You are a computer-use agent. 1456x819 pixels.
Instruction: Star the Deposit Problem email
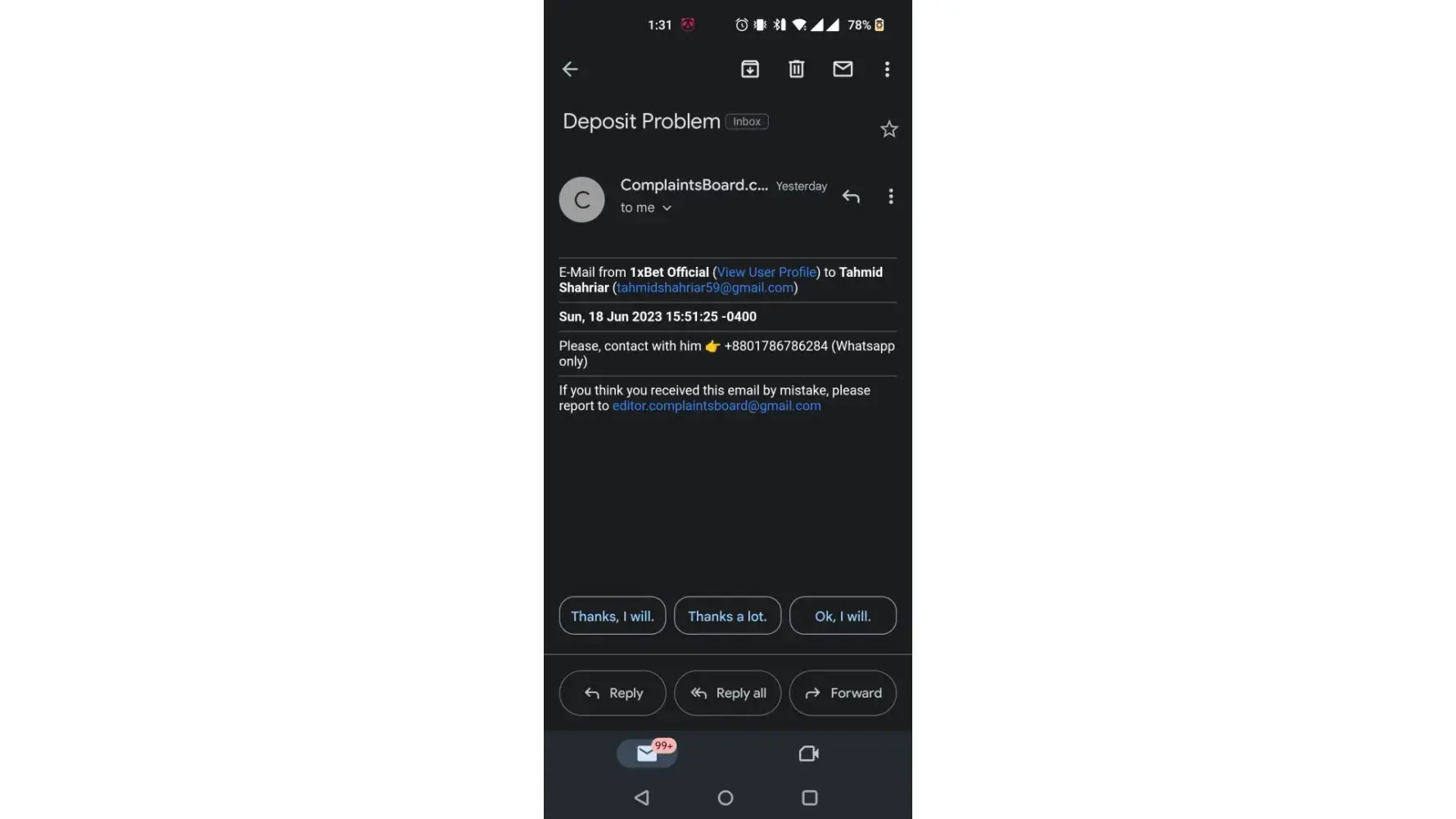(889, 129)
